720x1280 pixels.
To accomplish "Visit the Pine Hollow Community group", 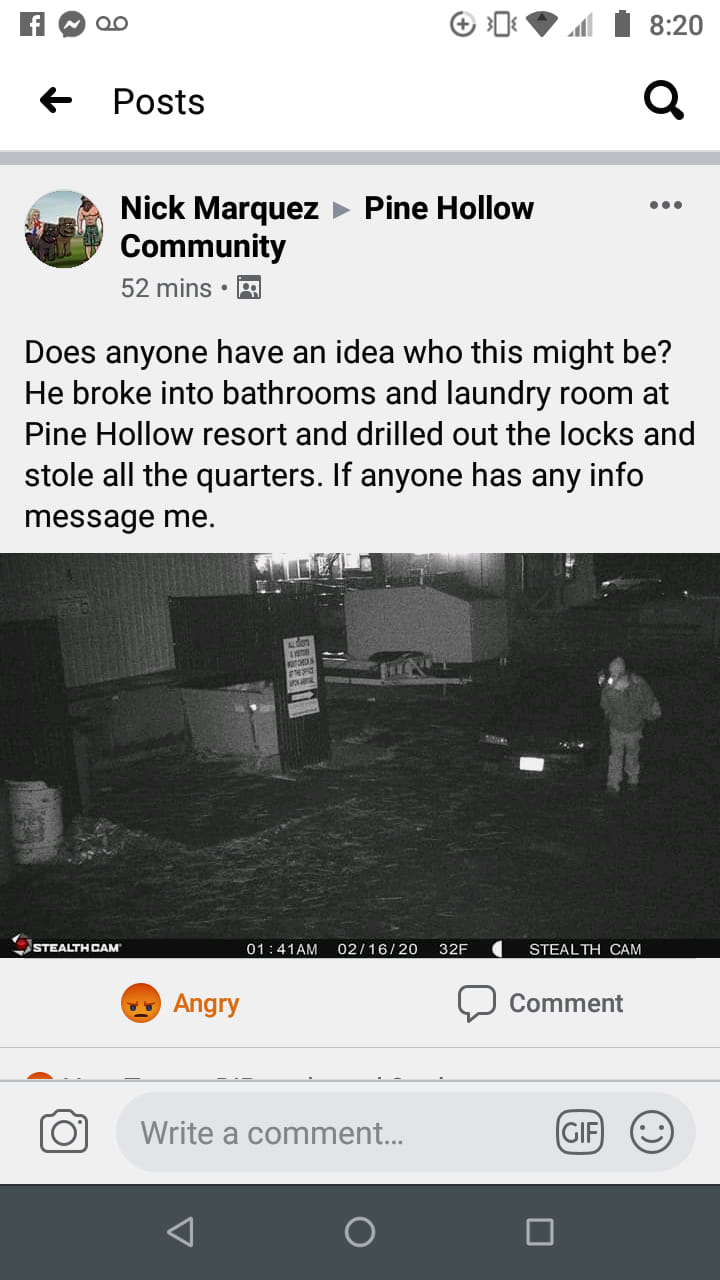I will [448, 208].
